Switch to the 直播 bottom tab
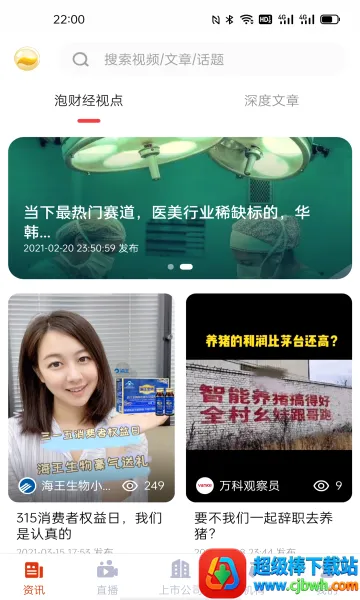This screenshot has height=600, width=360. (x=108, y=578)
